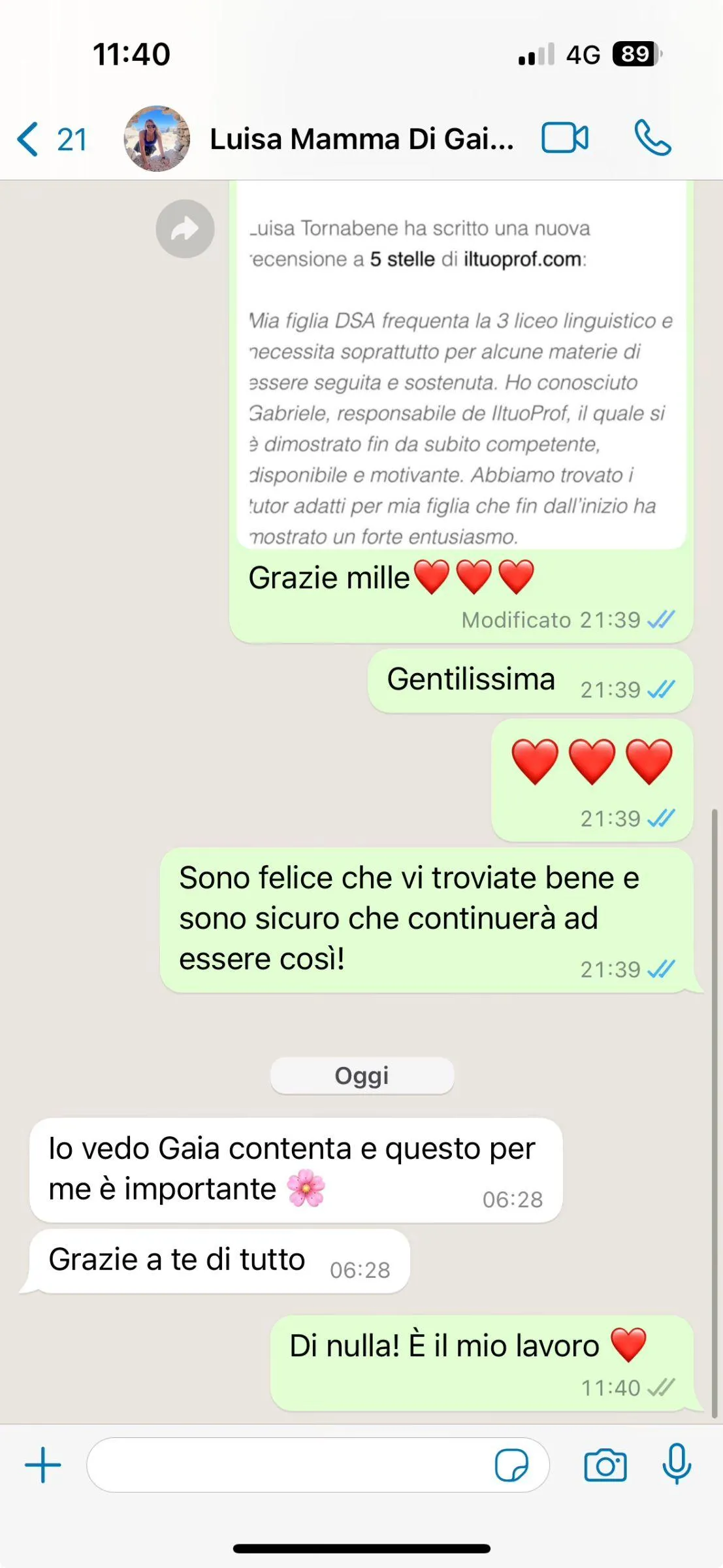This screenshot has width=723, height=1568.
Task: Start a video call with Luisa
Action: [565, 139]
